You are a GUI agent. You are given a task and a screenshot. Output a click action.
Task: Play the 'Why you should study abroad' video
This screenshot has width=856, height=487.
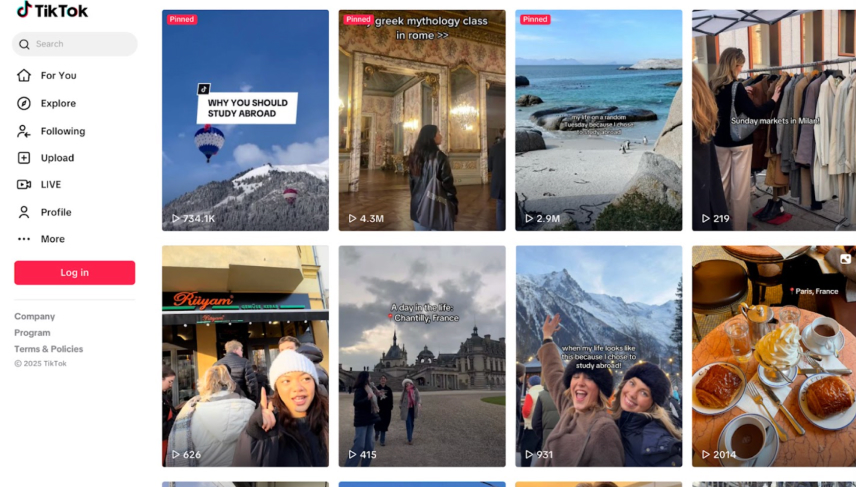245,120
